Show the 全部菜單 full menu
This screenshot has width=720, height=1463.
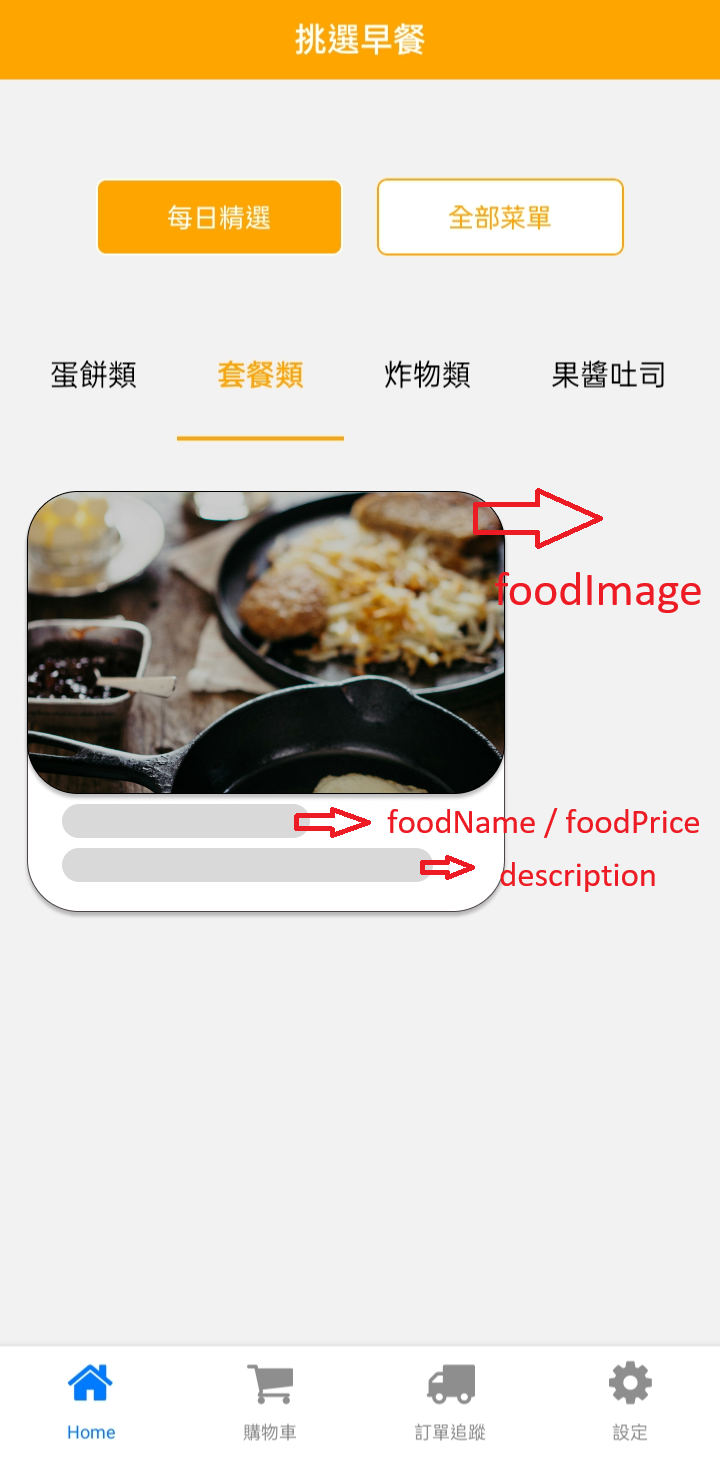[500, 217]
